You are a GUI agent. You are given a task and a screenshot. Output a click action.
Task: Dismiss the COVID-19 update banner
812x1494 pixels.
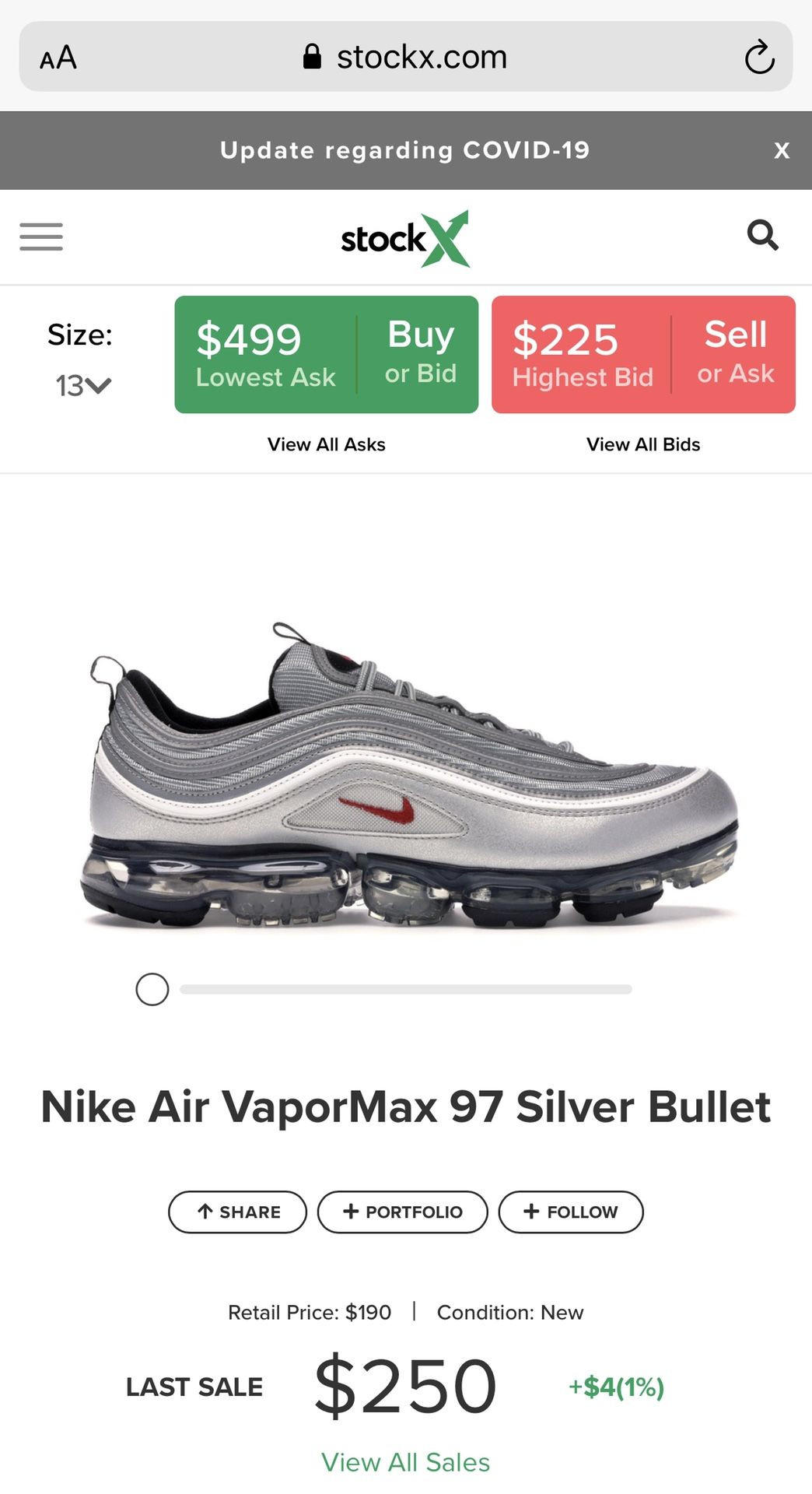pyautogui.click(x=782, y=151)
